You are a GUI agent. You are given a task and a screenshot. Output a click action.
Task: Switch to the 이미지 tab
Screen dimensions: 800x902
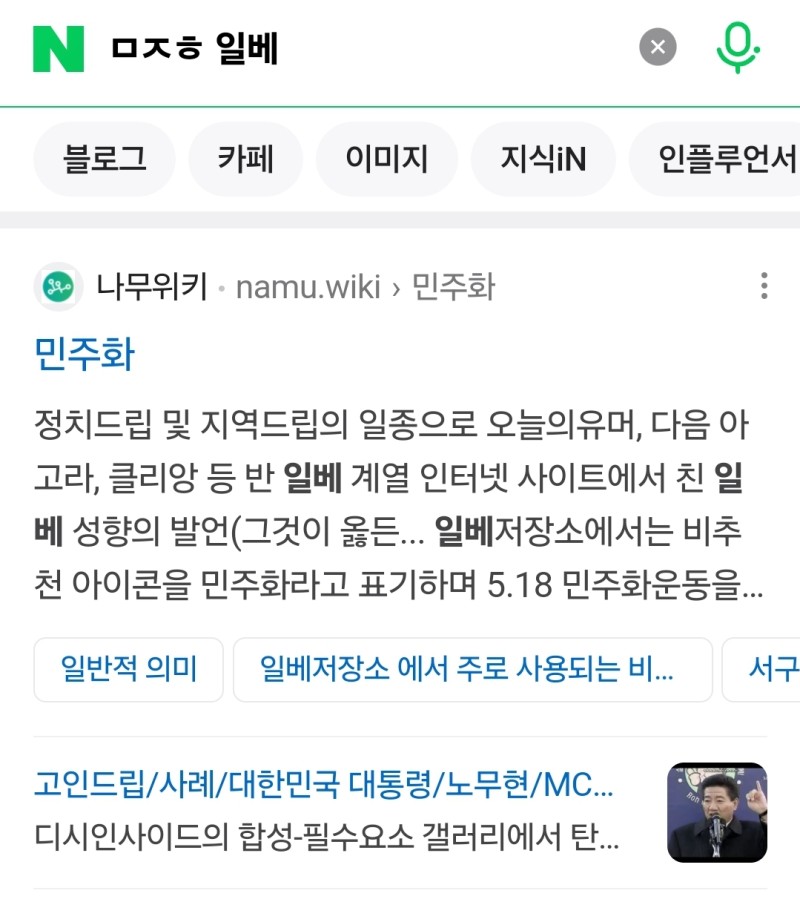point(386,159)
